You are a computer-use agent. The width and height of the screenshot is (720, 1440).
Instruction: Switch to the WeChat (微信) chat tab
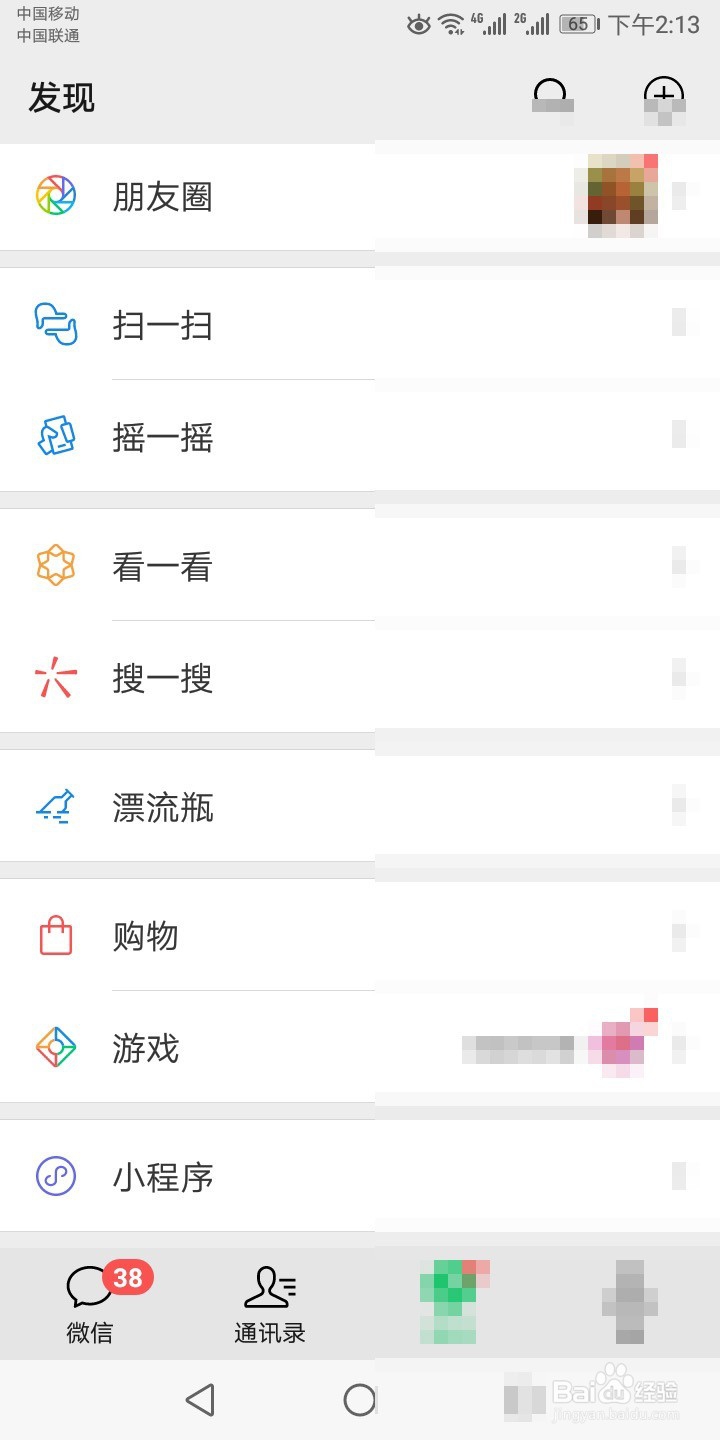tap(92, 1302)
